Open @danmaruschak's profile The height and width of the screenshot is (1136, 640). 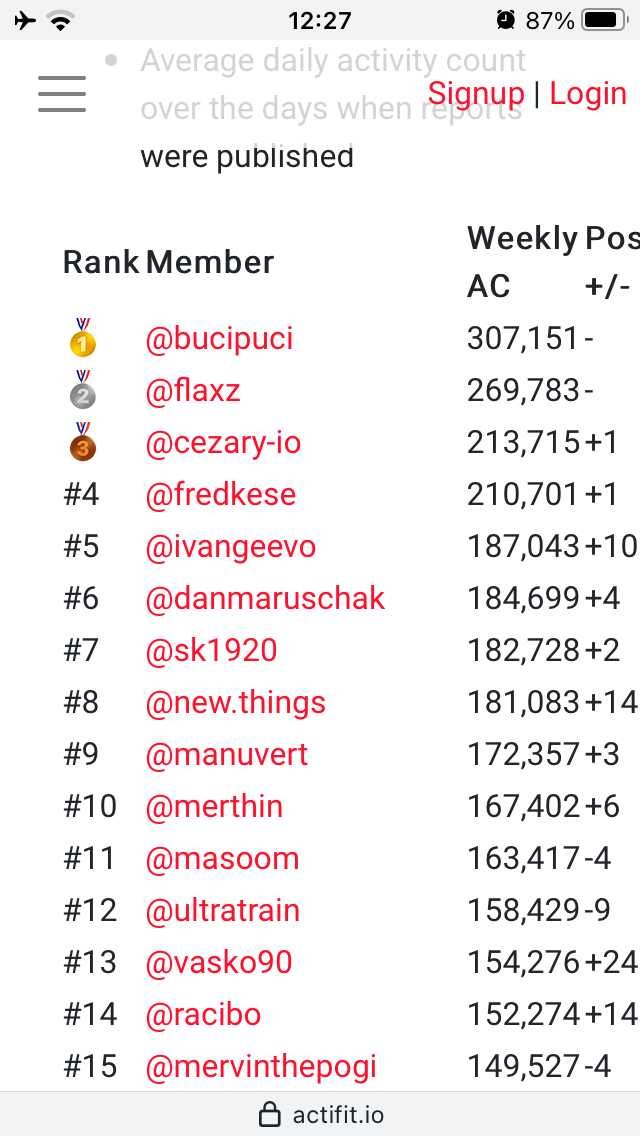click(x=265, y=598)
